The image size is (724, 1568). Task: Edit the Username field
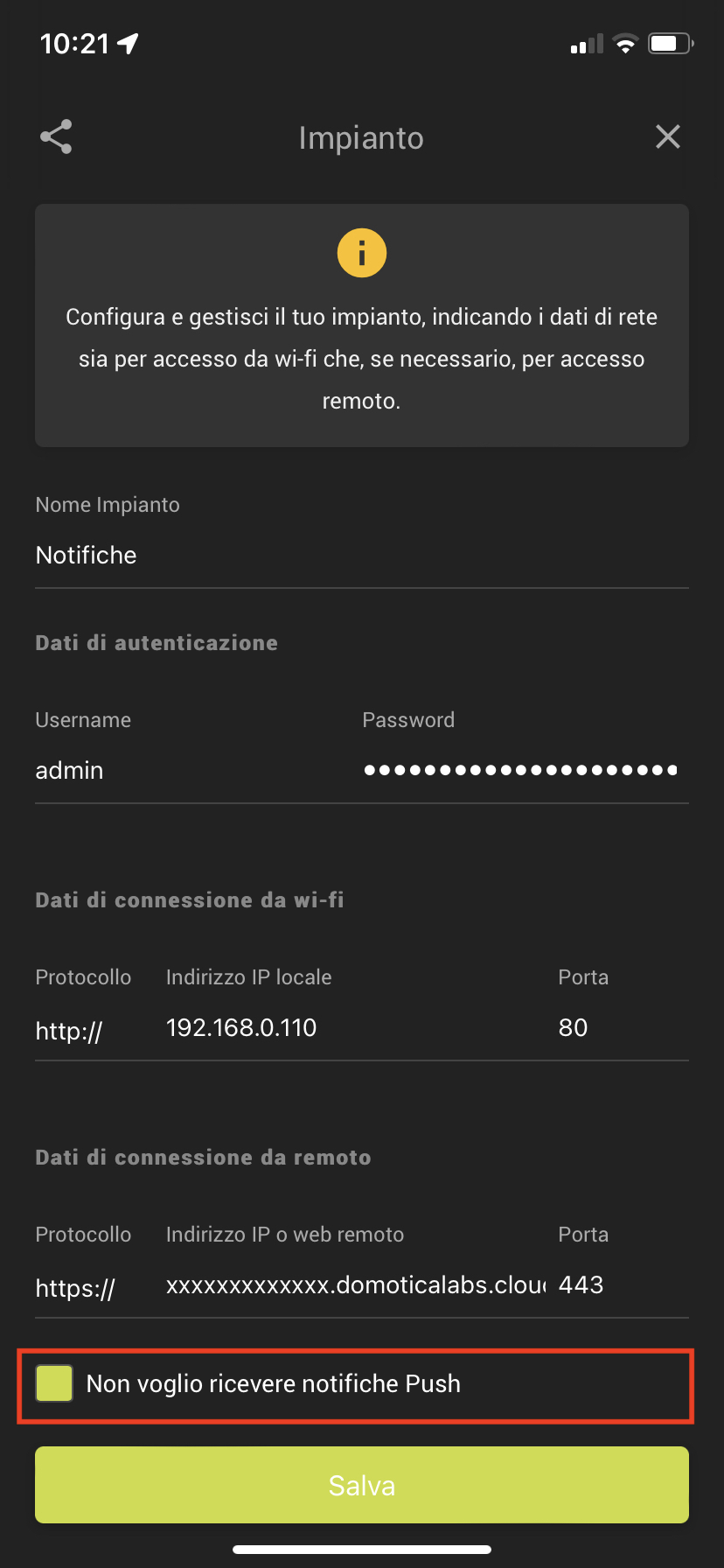188,770
